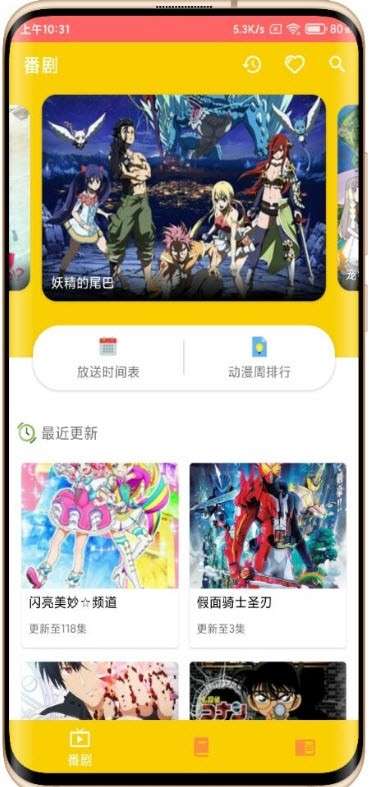Open the 假面骑士圣刃 card
Viewport: 372px width, 787px height.
(x=268, y=555)
